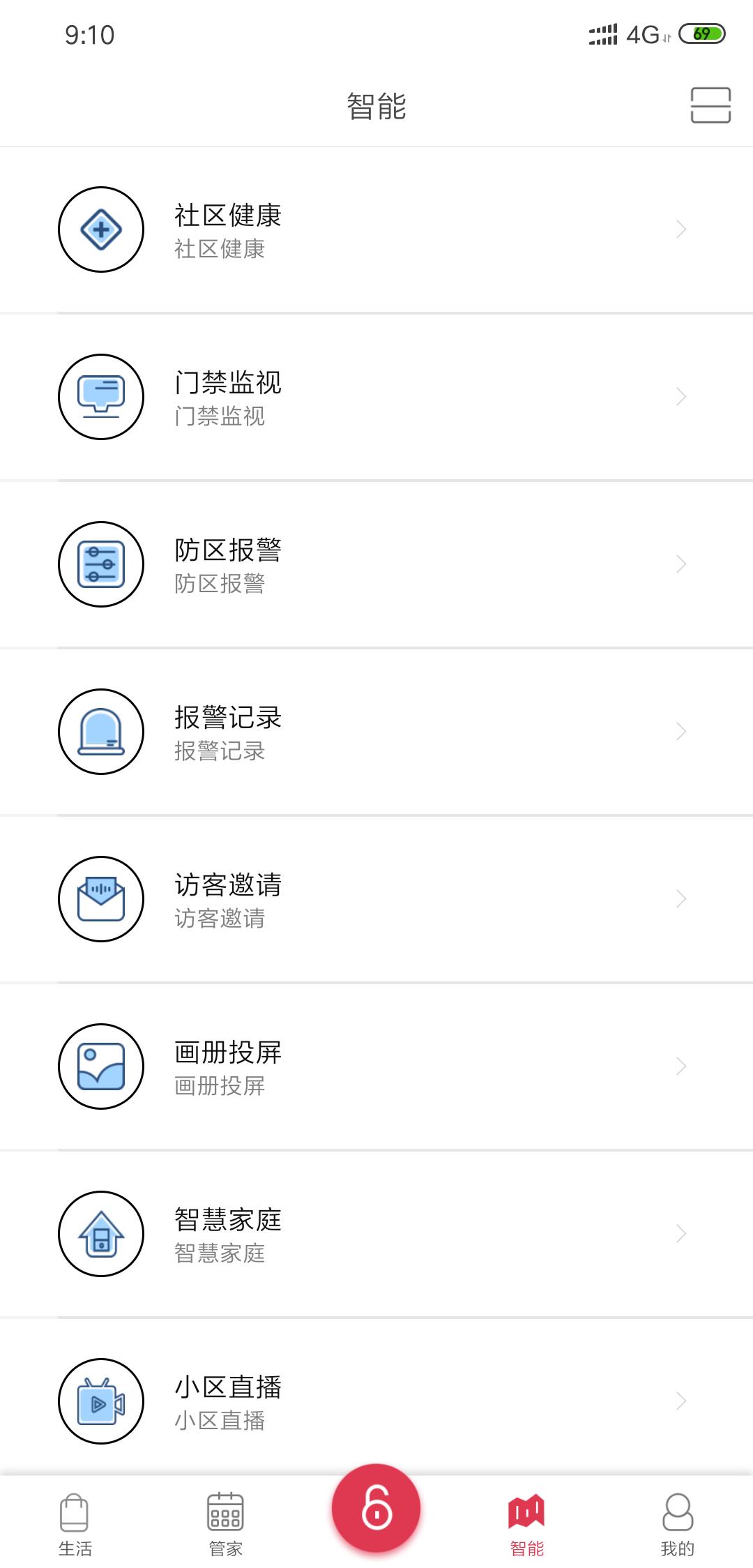Switch to the 生活 tab
This screenshot has height=1568, width=753.
pos(77,1521)
